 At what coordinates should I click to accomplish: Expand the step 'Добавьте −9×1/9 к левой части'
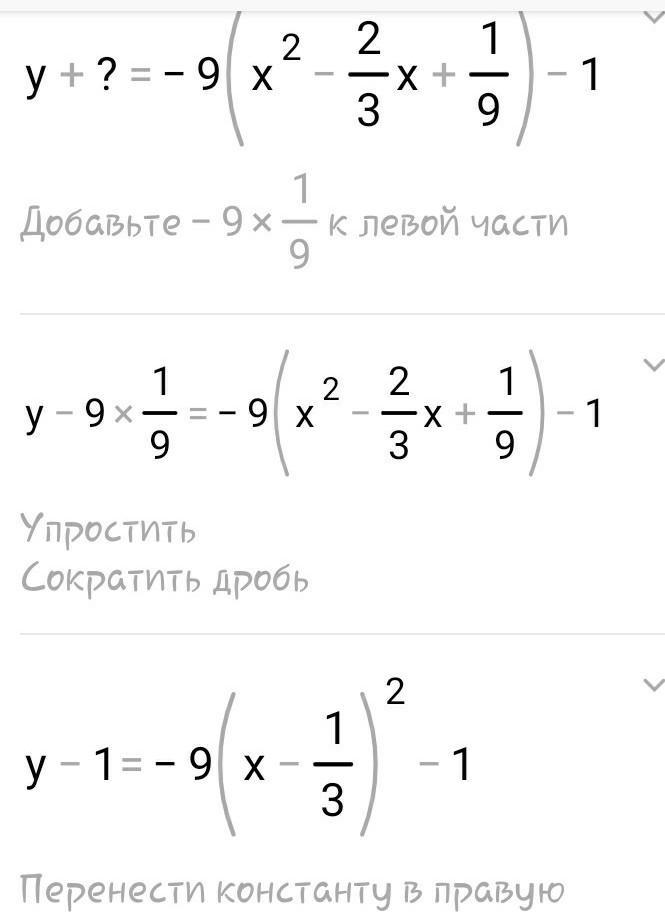coord(653,16)
